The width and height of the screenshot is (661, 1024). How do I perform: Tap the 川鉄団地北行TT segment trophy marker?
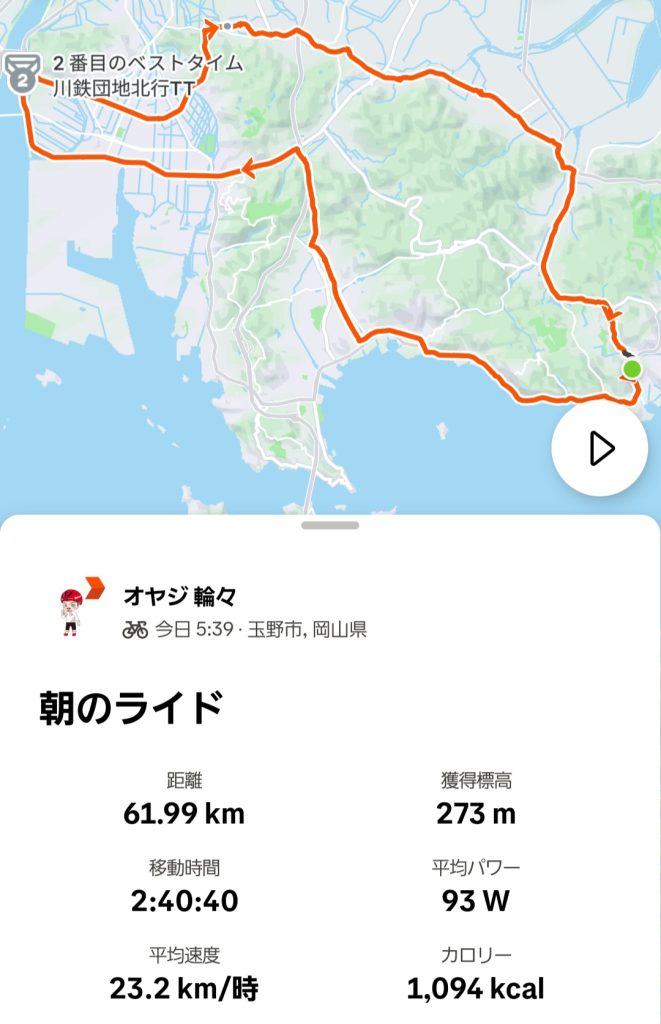click(x=20, y=72)
